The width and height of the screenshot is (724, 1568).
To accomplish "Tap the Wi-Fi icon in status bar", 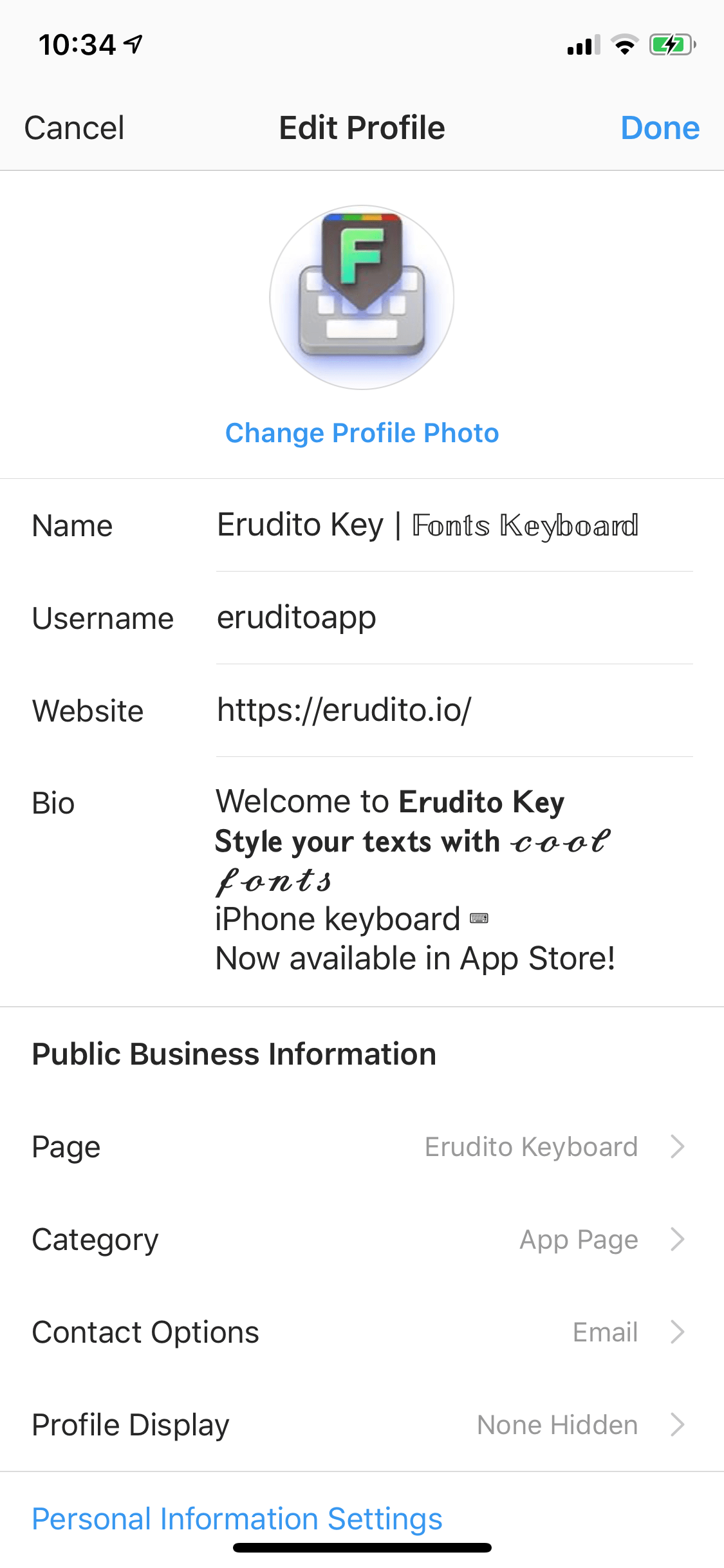I will 622,44.
